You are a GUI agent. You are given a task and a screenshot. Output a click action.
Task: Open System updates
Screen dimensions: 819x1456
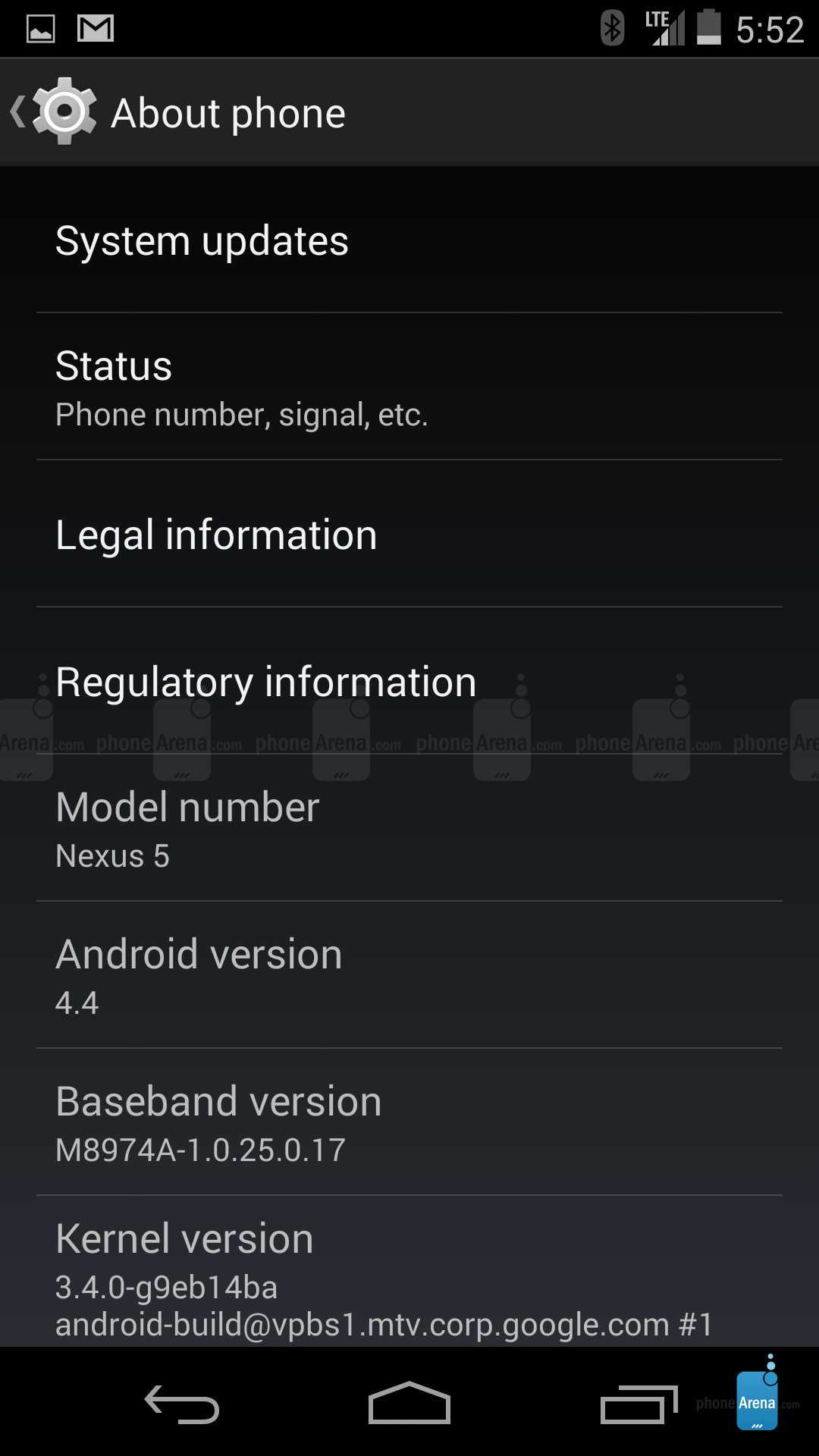[409, 241]
